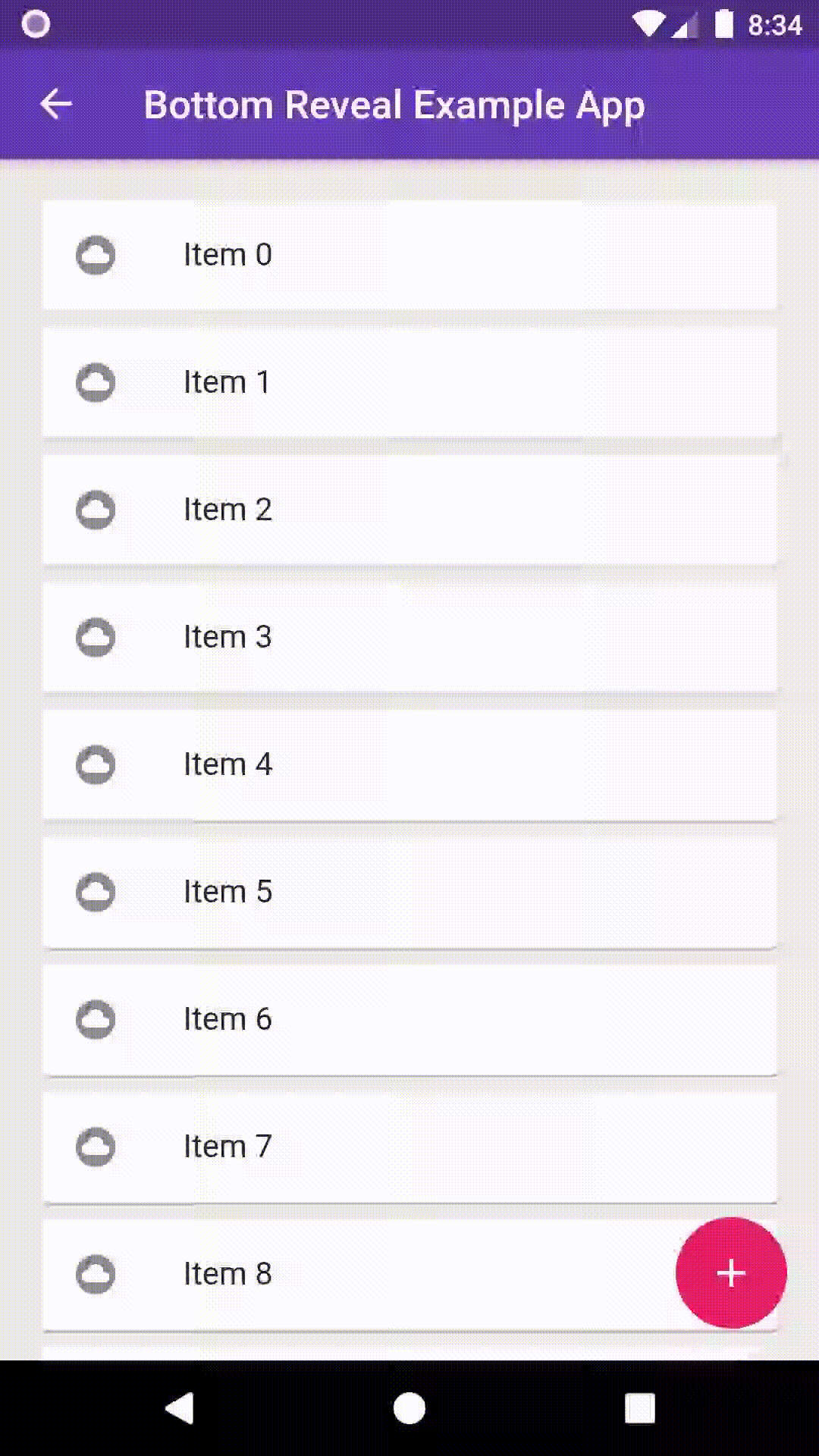Choose Item 4 from the list
Screen dimensions: 819x1456
pos(409,764)
